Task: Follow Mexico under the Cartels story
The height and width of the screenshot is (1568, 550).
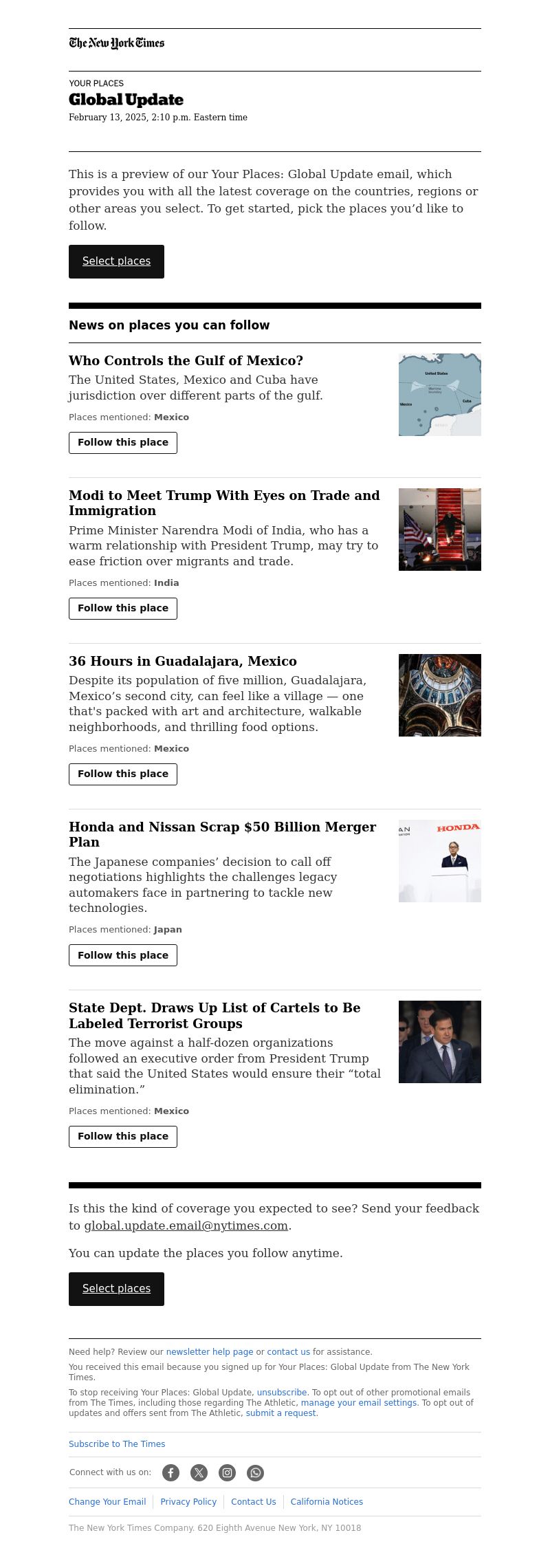Action: 122,1136
